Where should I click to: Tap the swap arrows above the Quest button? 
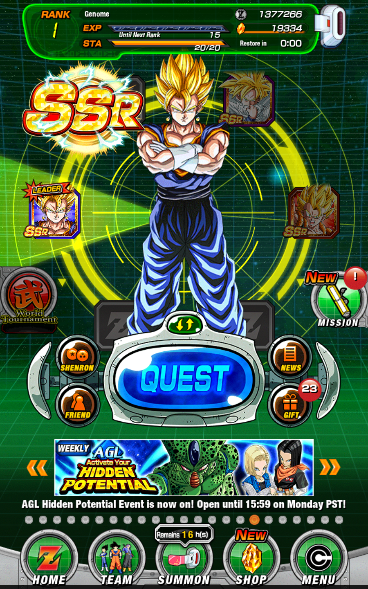click(x=184, y=324)
